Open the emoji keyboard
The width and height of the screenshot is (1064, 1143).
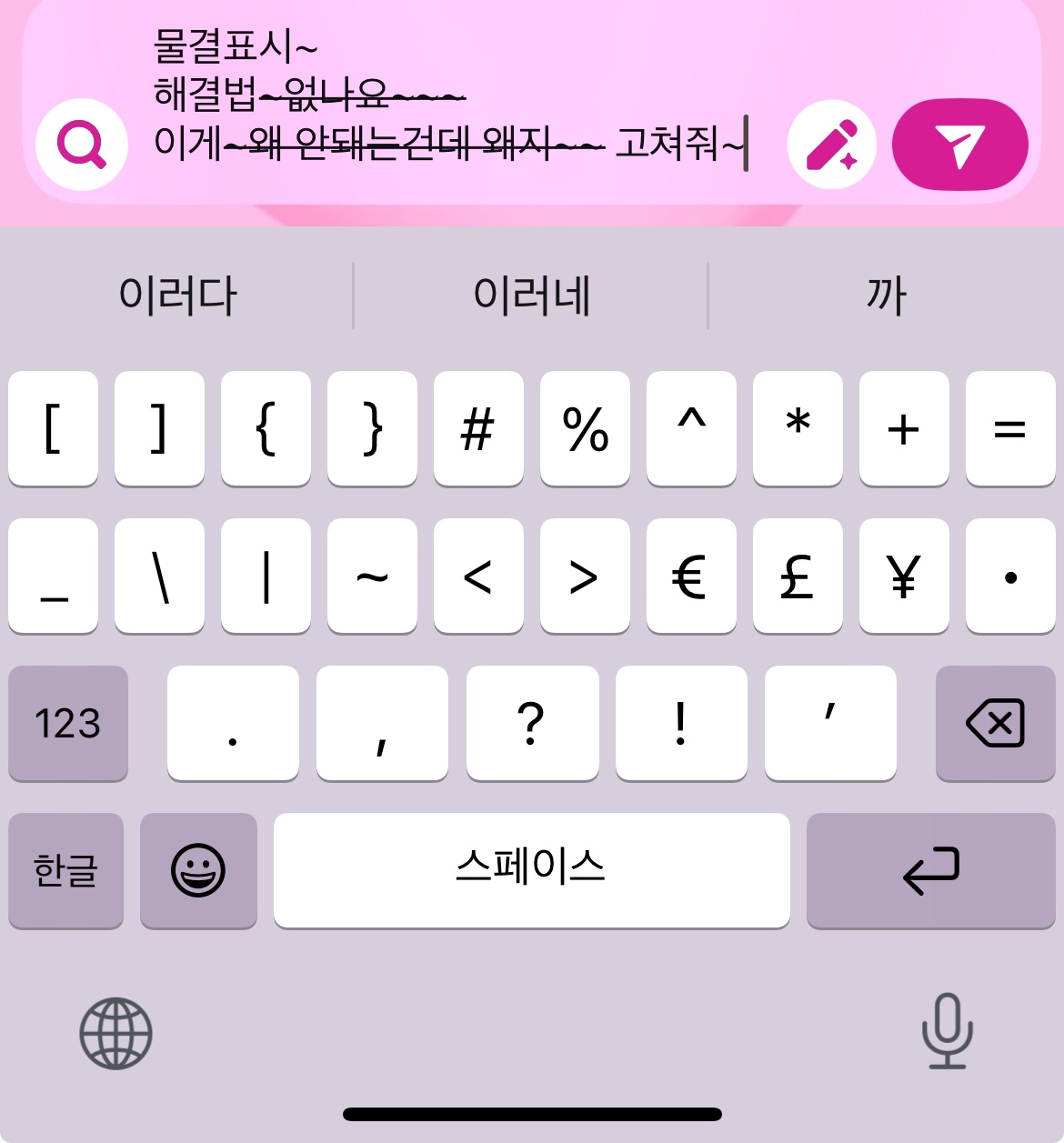tap(198, 870)
